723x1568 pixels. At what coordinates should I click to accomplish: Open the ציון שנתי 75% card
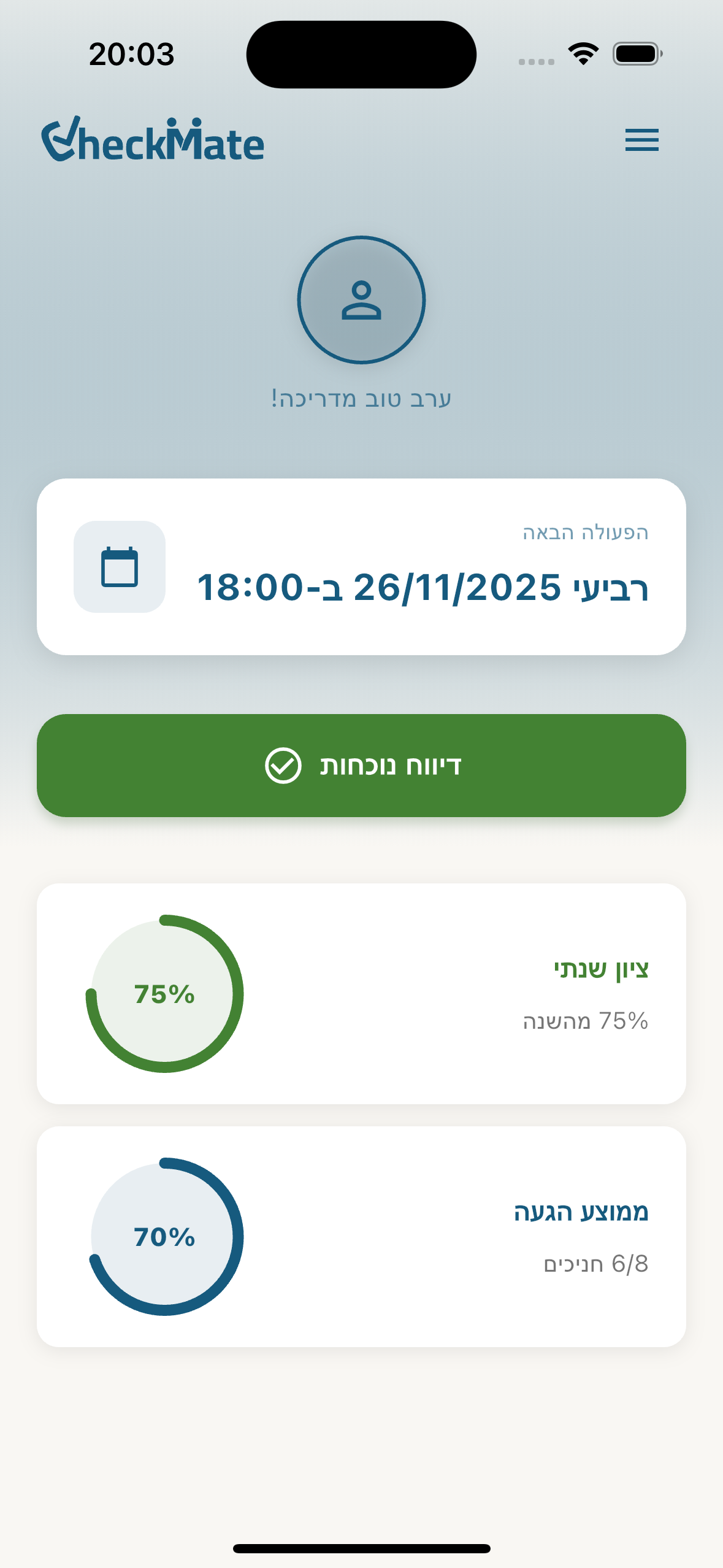tap(361, 993)
